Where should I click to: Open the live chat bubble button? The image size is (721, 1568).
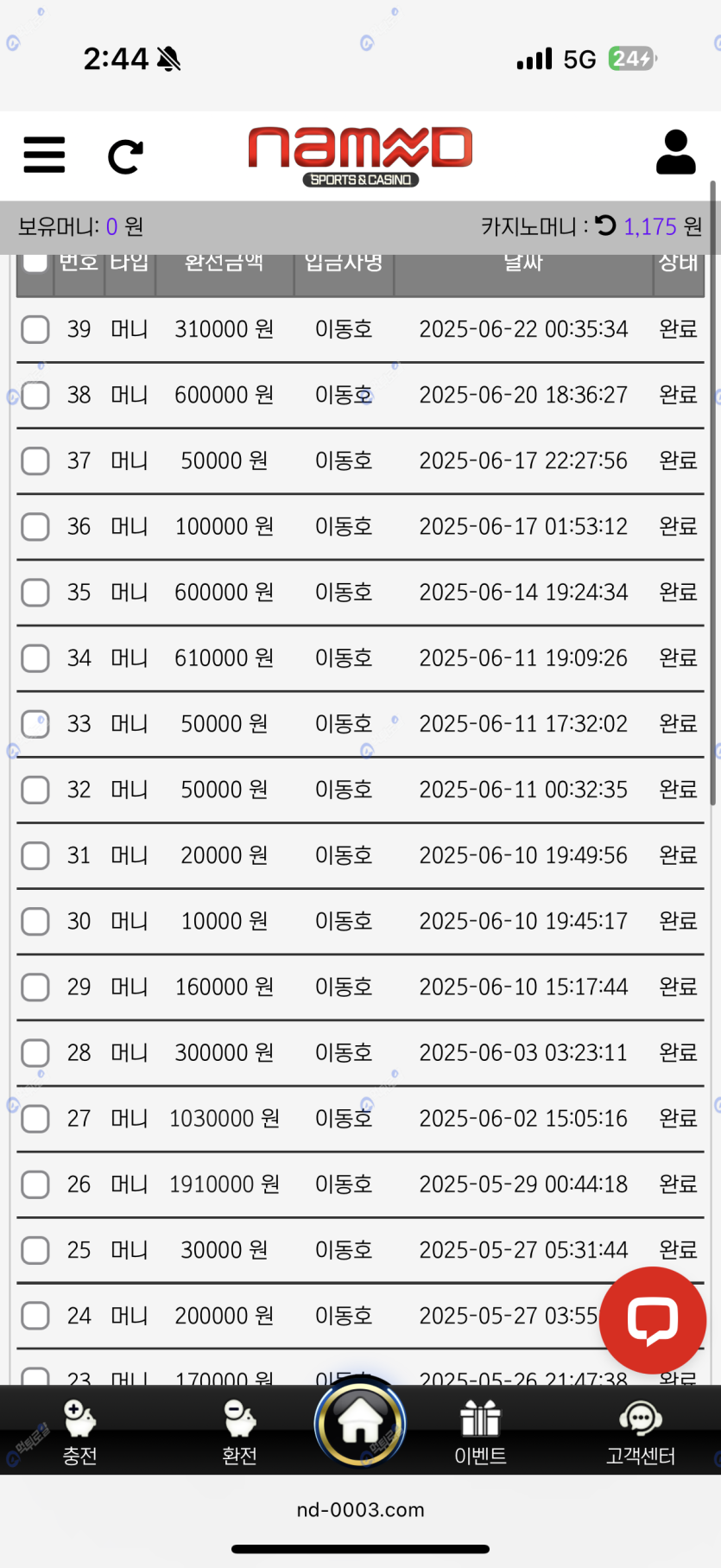tap(653, 1320)
